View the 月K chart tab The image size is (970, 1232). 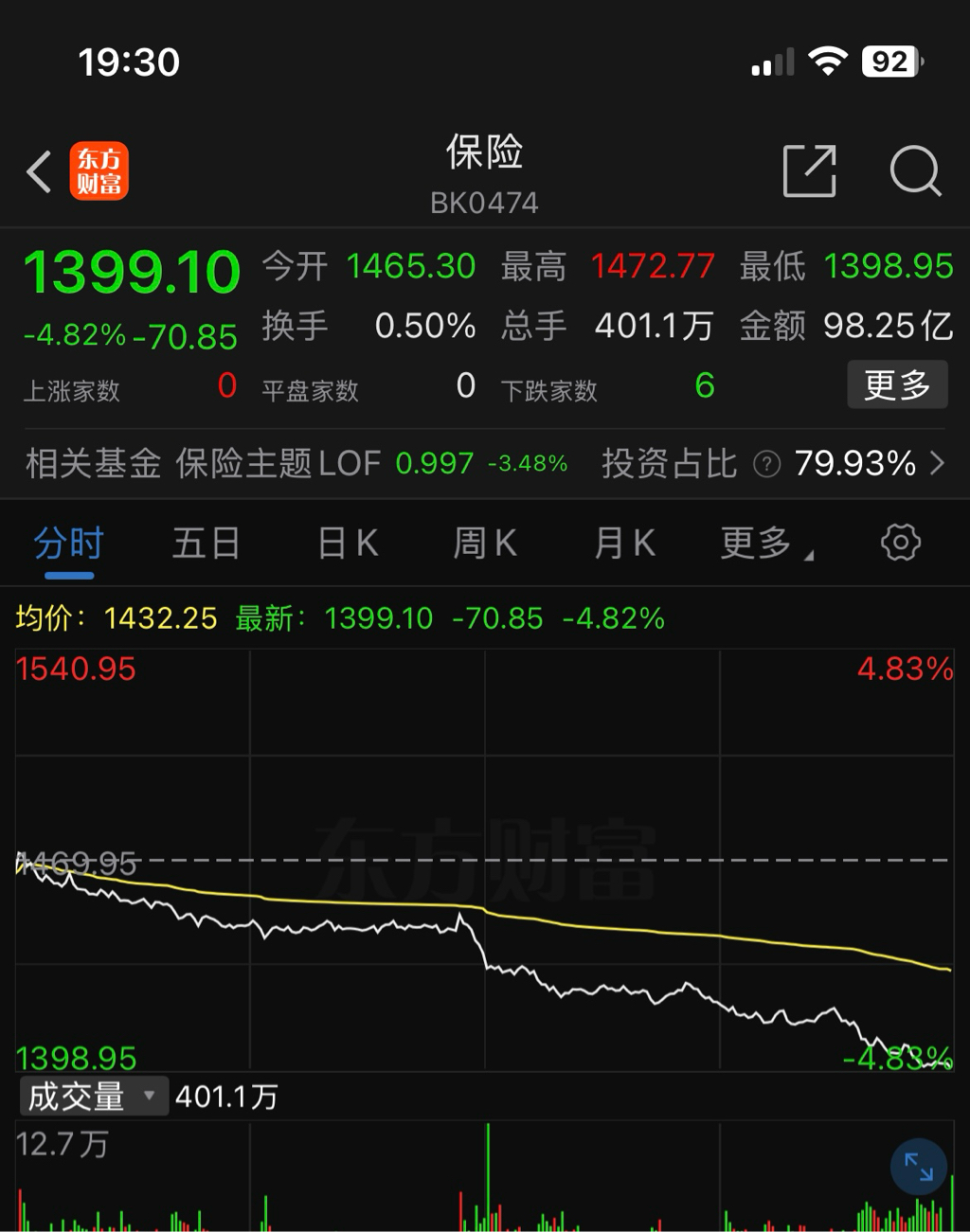pyautogui.click(x=623, y=544)
